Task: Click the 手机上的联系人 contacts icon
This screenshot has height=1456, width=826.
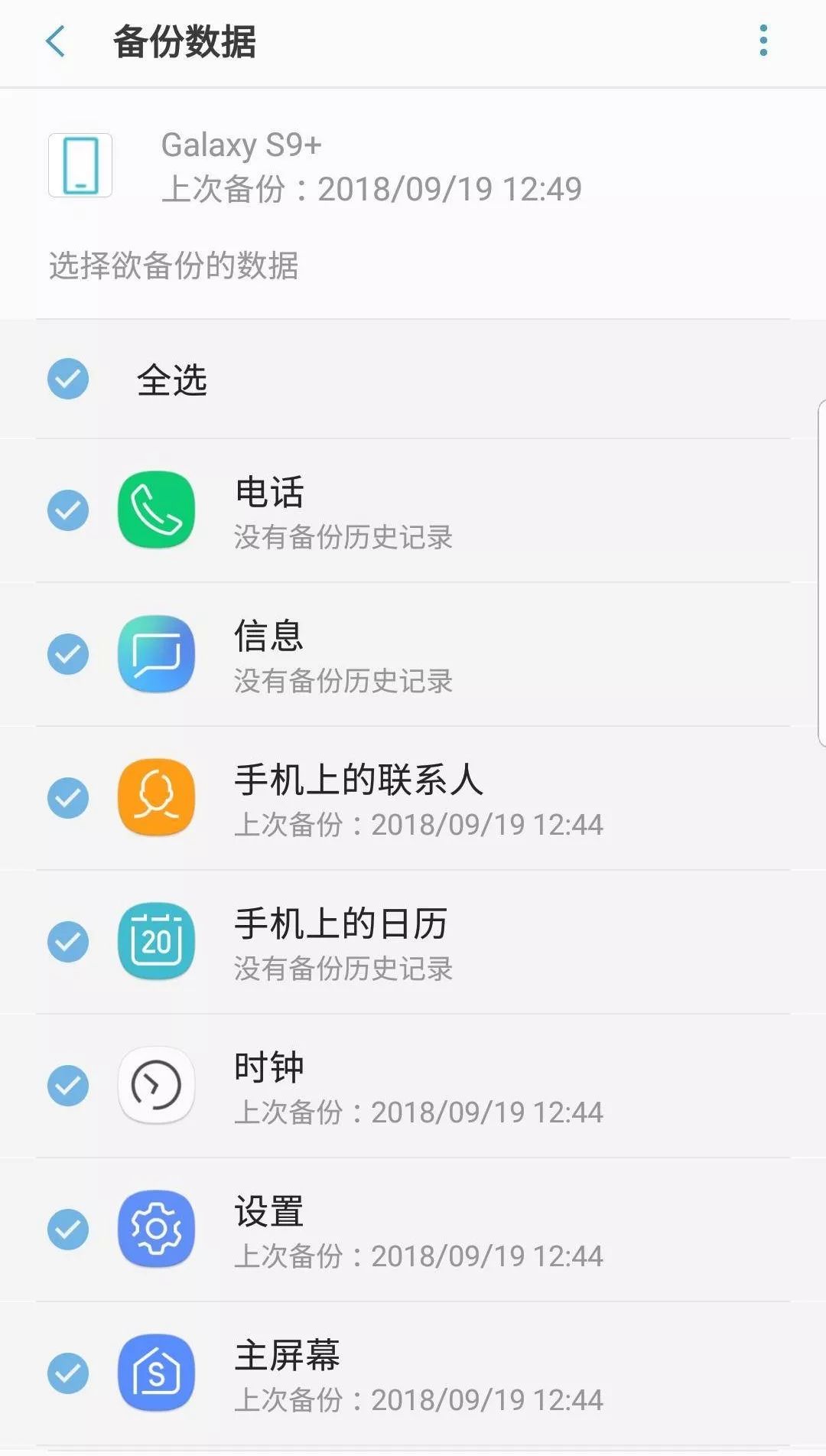Action: (x=155, y=797)
